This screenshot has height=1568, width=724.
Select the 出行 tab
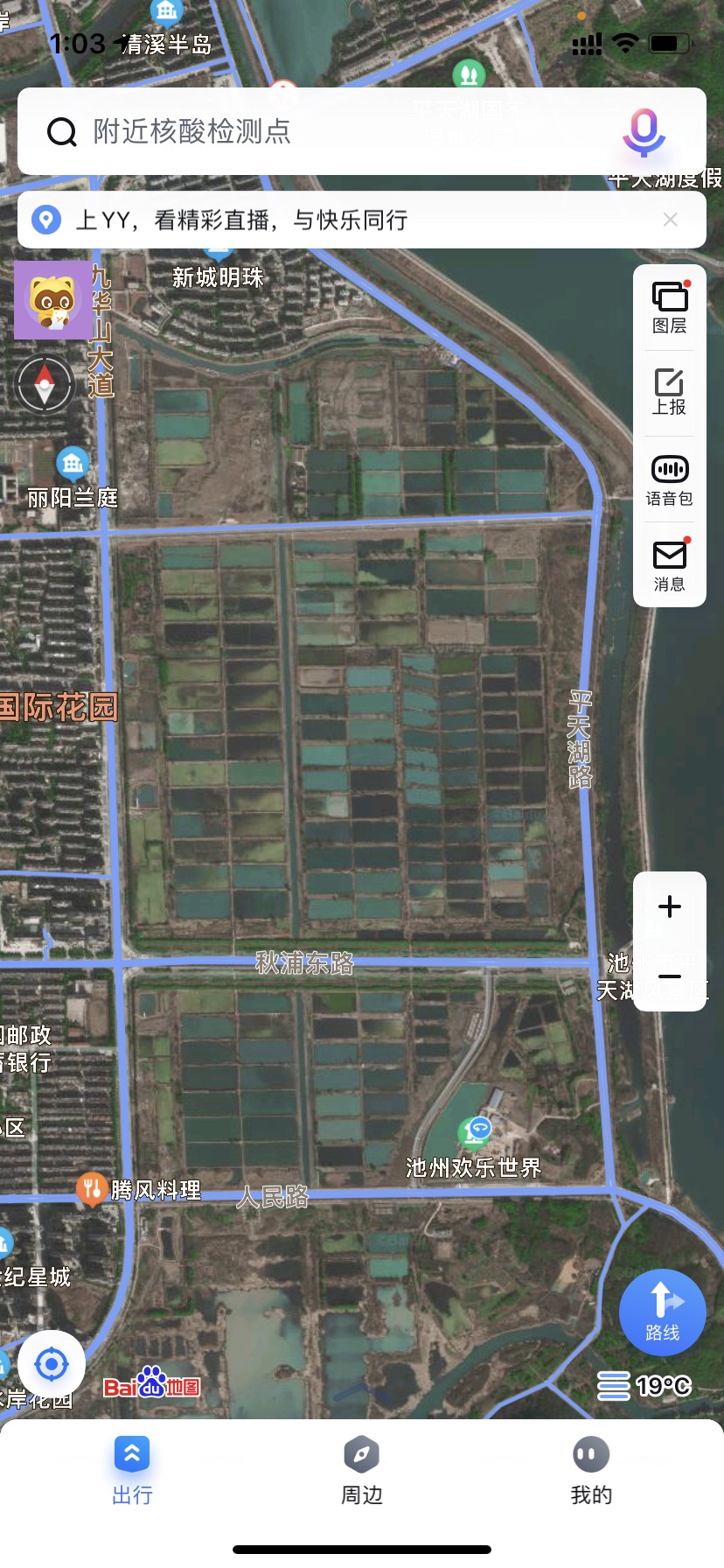click(x=132, y=1471)
